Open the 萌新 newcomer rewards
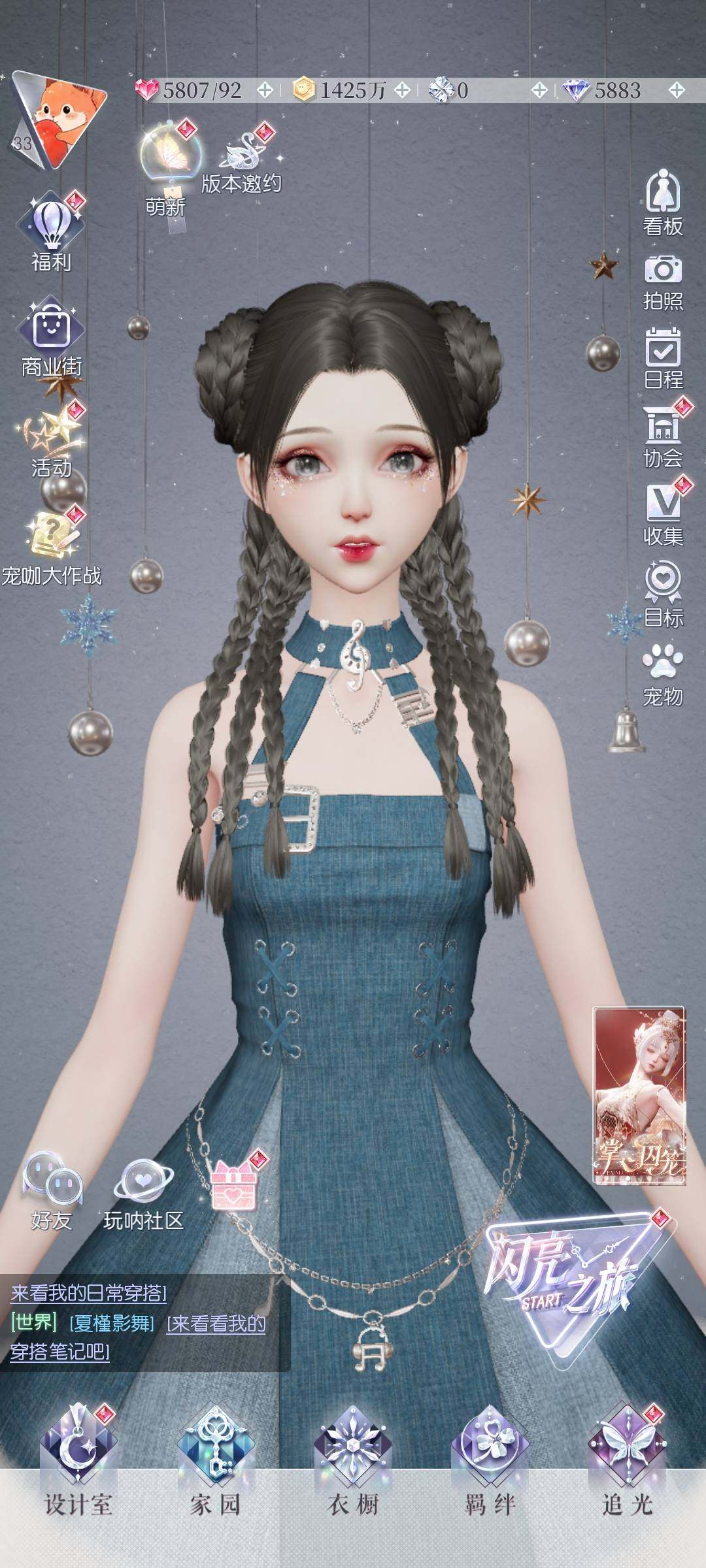 coord(167,167)
